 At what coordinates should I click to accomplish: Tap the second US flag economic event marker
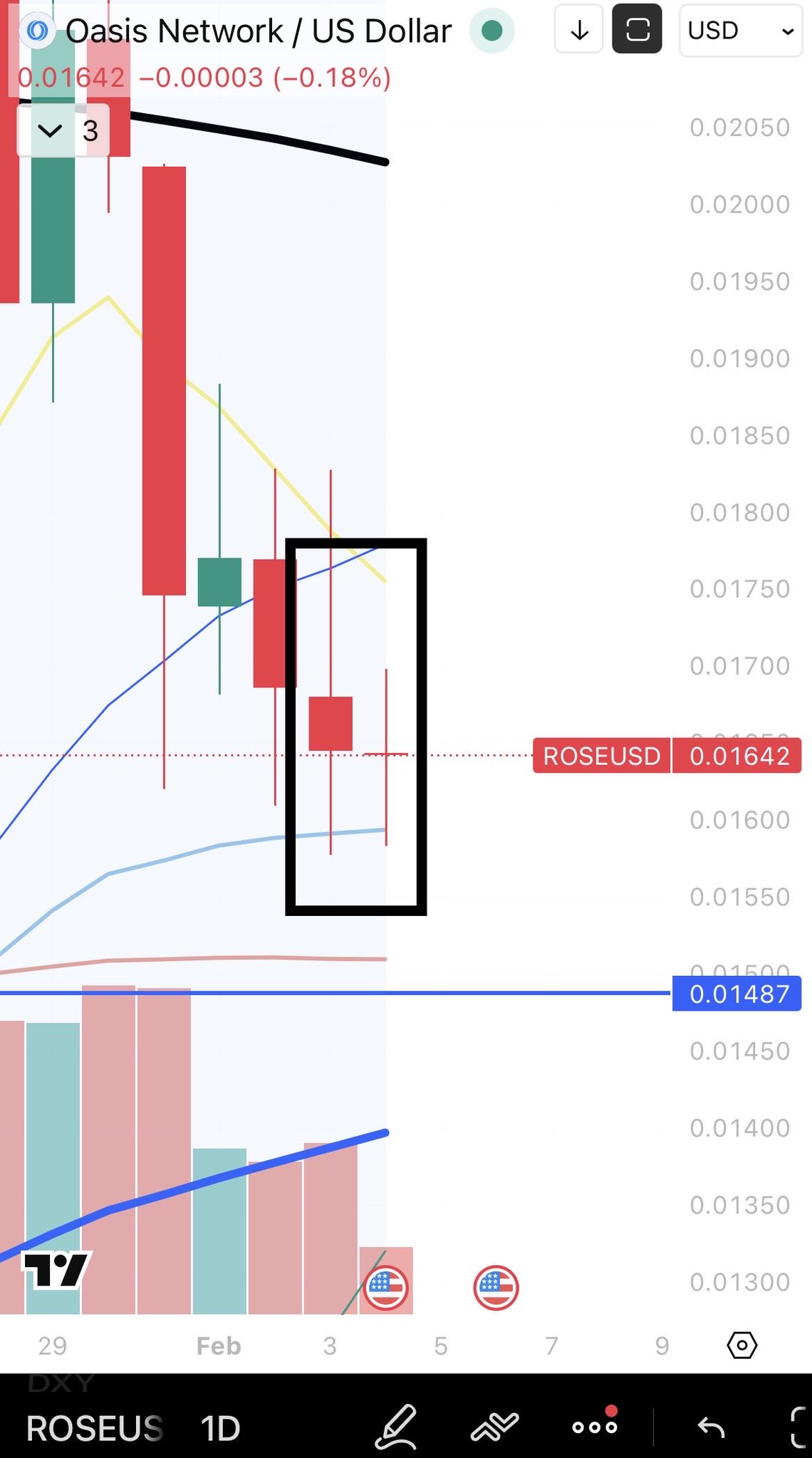pyautogui.click(x=496, y=1288)
